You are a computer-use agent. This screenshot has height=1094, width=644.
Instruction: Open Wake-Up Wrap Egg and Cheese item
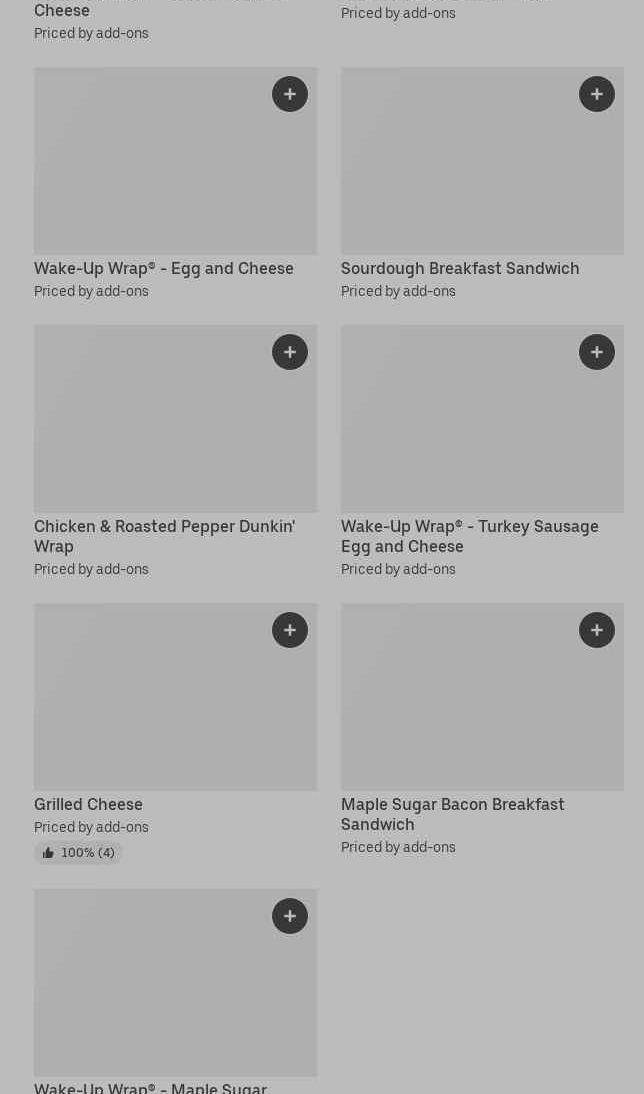[x=164, y=268]
